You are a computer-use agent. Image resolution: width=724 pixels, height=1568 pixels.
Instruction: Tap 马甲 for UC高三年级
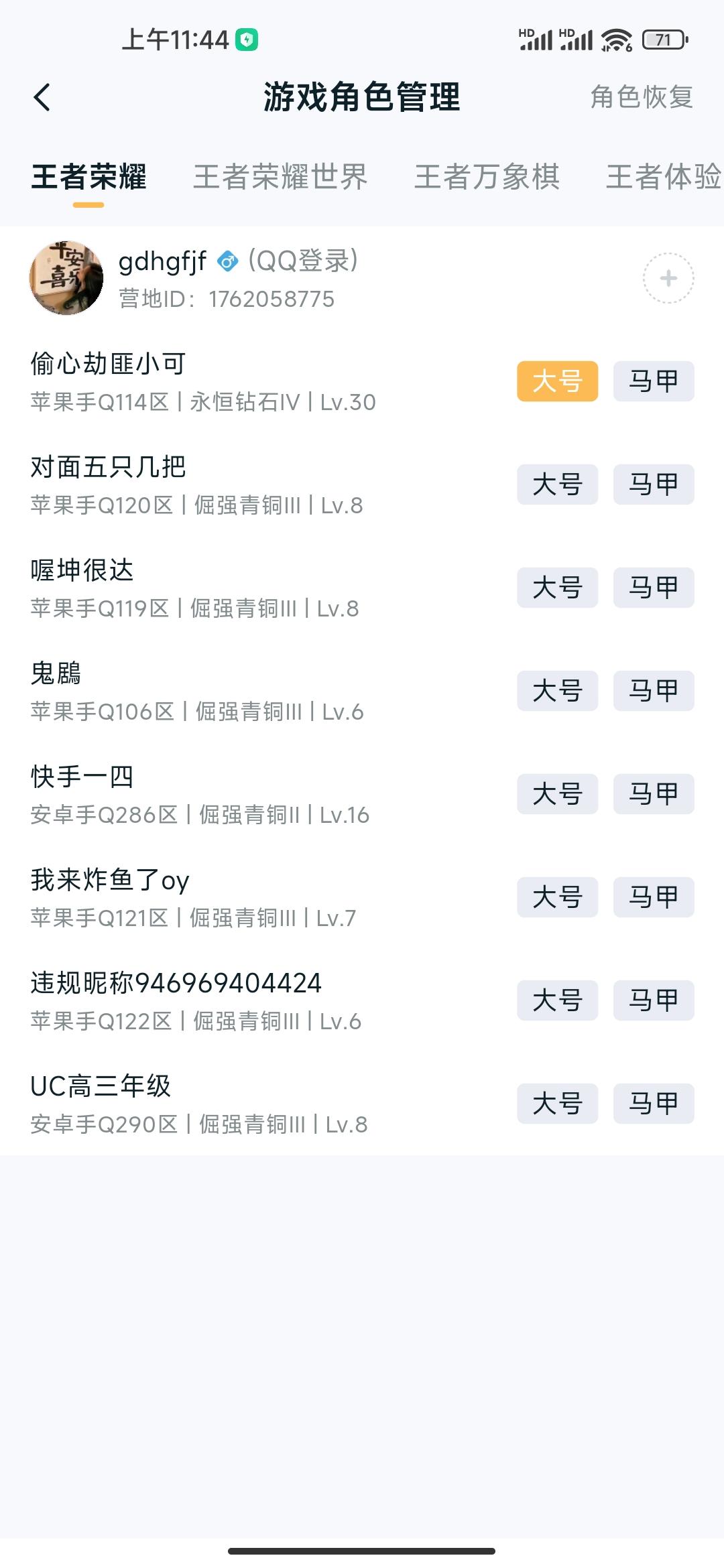[653, 1104]
